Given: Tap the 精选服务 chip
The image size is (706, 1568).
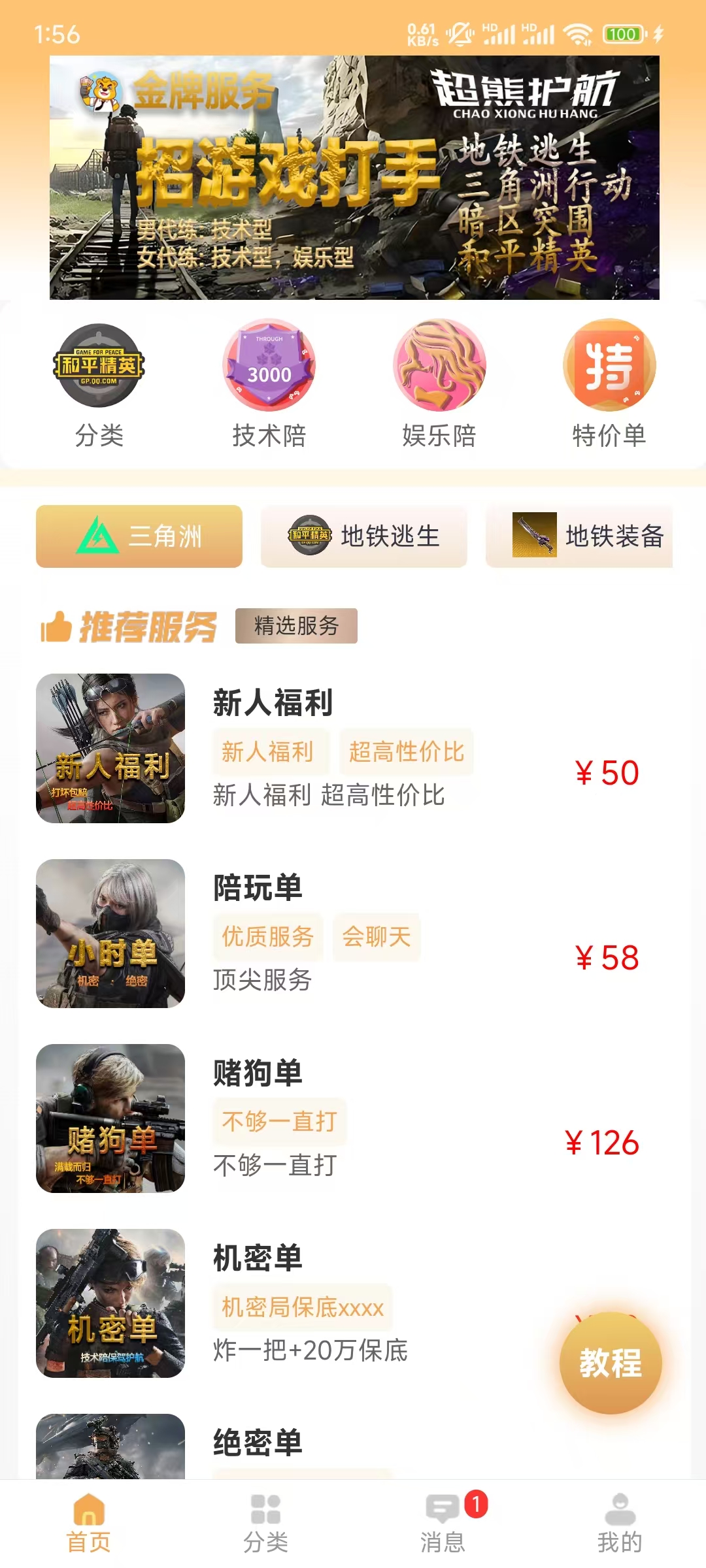Looking at the screenshot, I should (x=296, y=626).
